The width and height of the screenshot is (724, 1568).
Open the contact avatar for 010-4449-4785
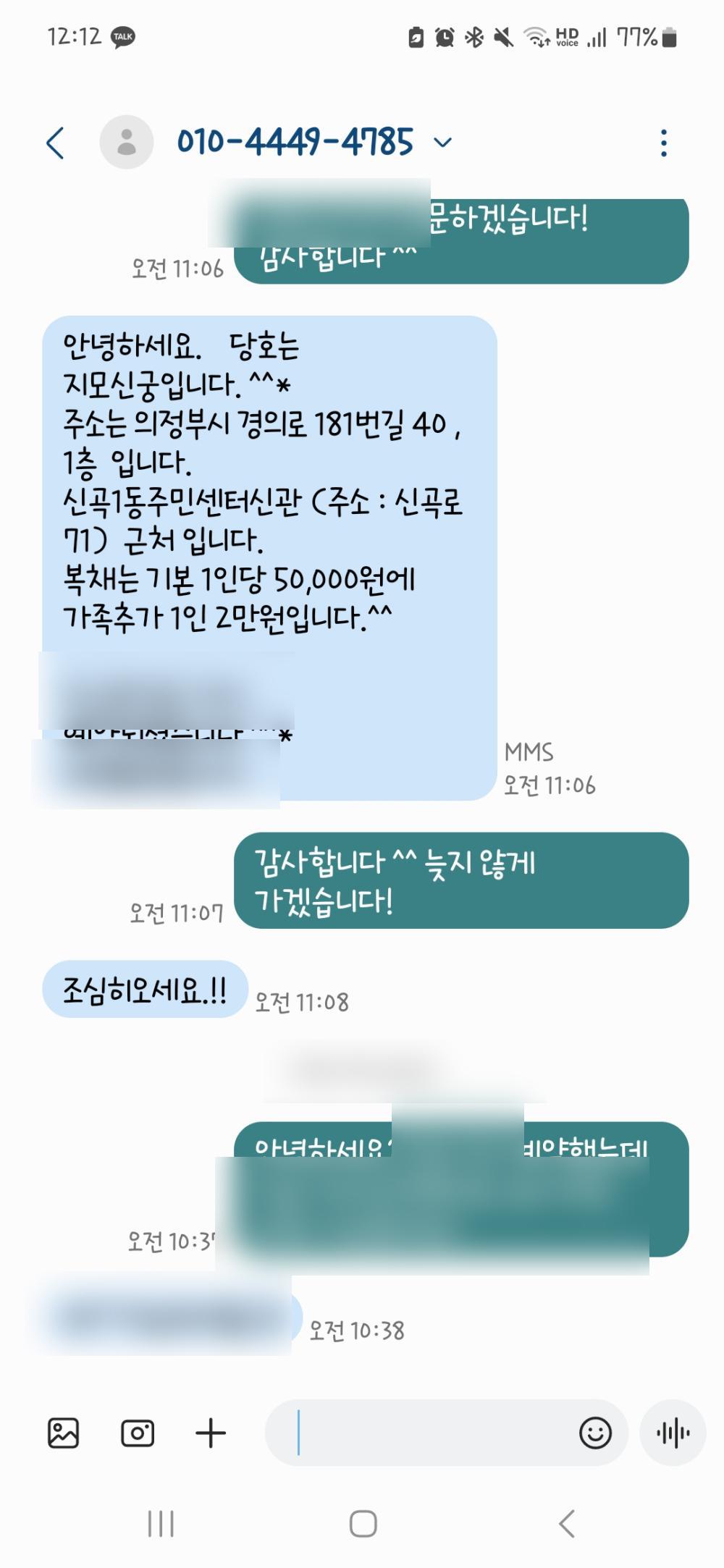pos(127,142)
